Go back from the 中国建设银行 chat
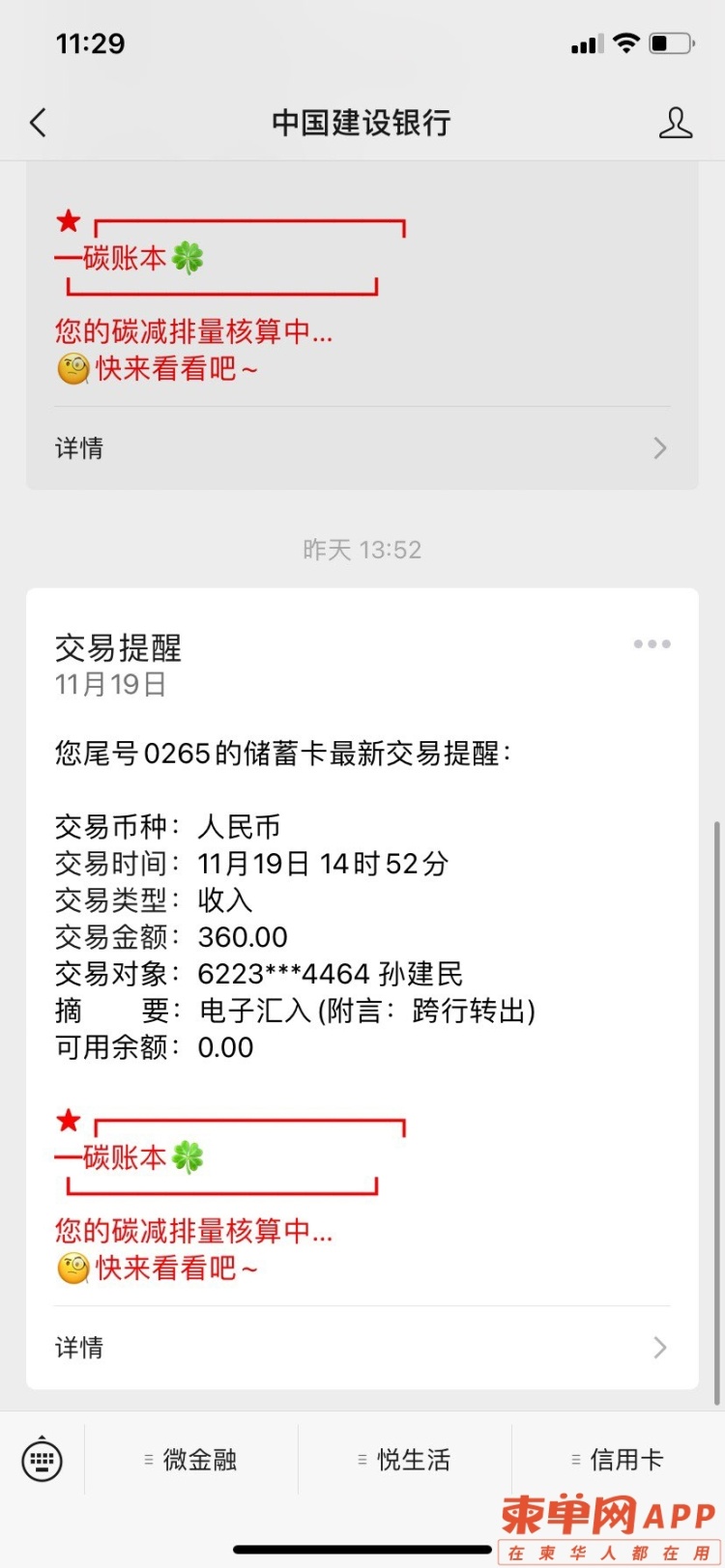 click(x=39, y=123)
